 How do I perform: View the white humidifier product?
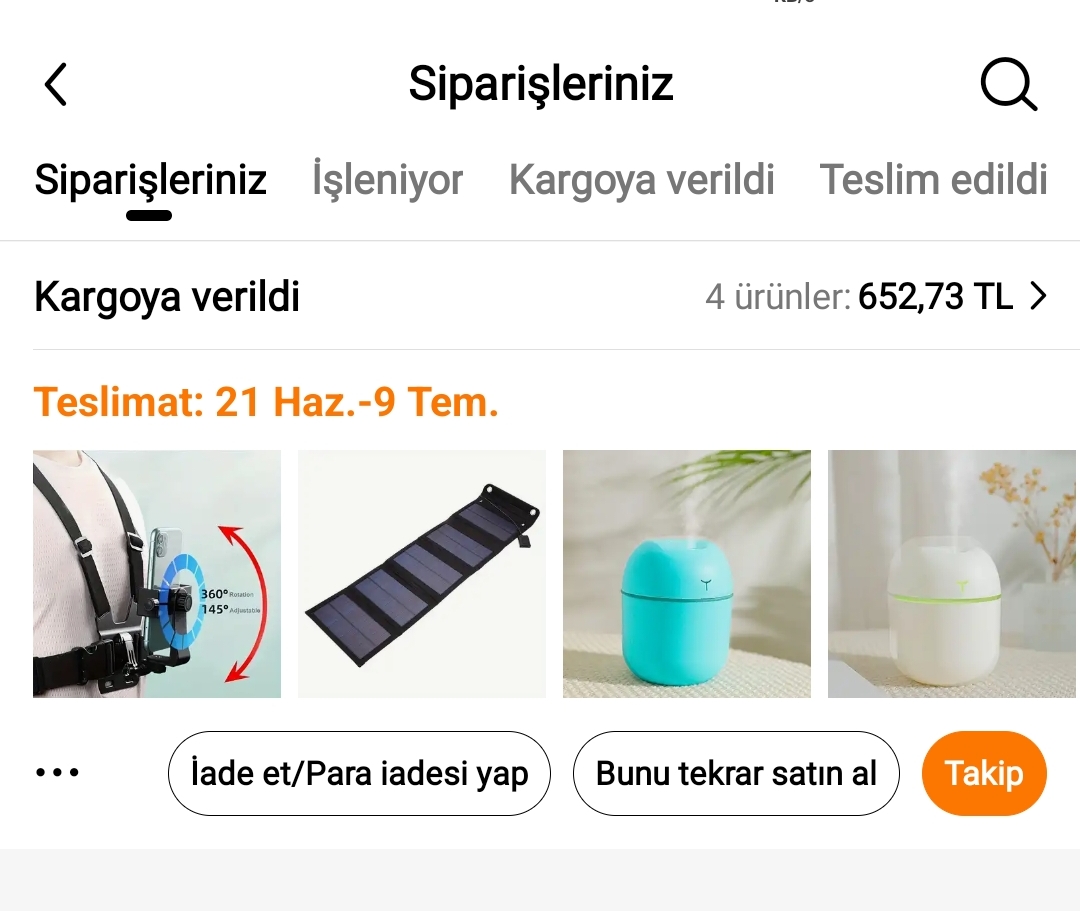(952, 574)
